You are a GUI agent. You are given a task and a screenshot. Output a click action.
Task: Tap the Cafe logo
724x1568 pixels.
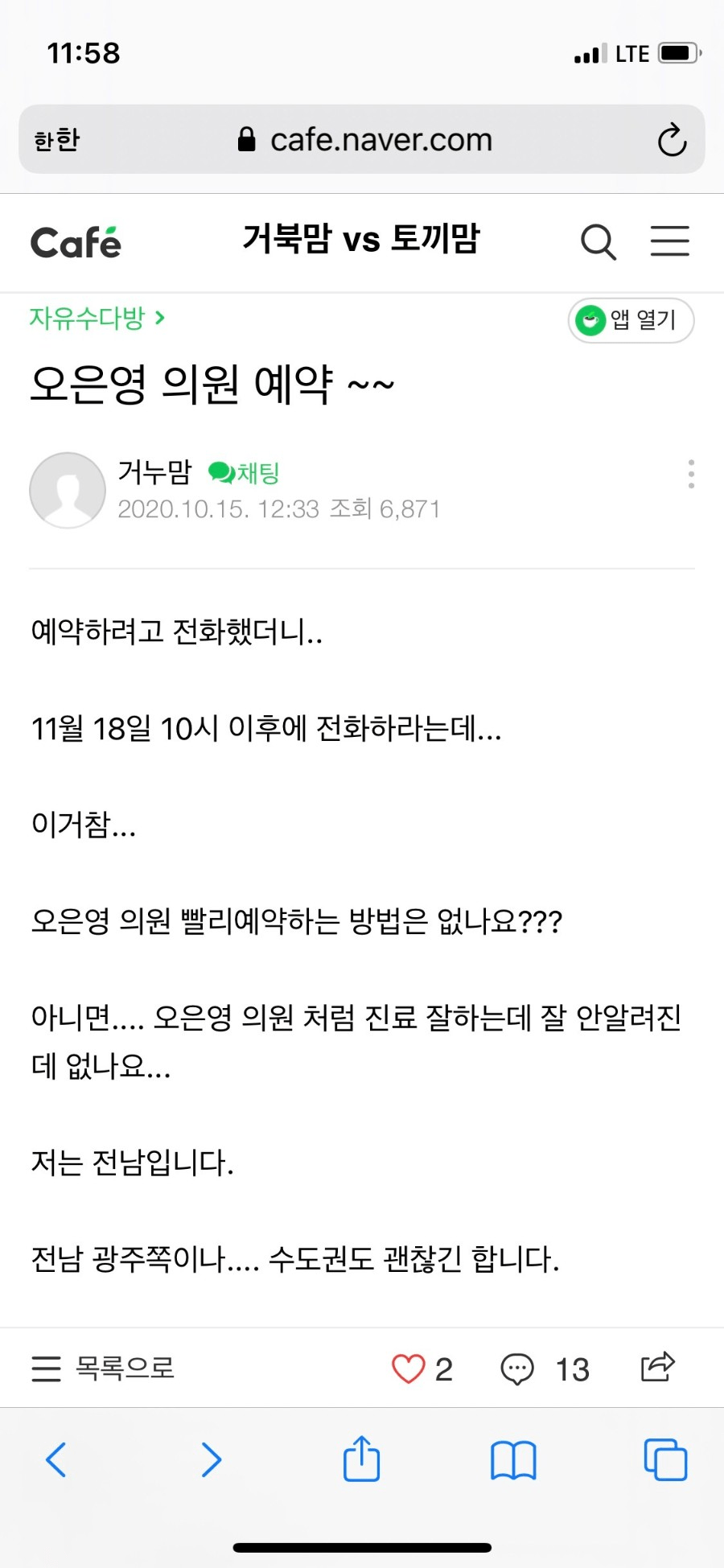[x=76, y=242]
